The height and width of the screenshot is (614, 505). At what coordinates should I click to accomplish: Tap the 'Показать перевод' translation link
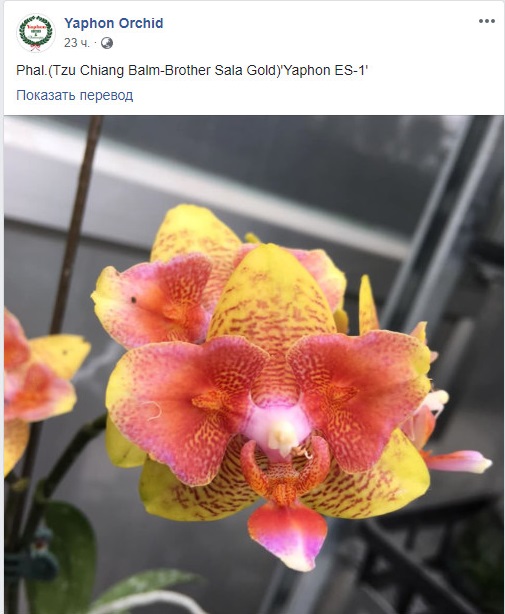click(75, 95)
